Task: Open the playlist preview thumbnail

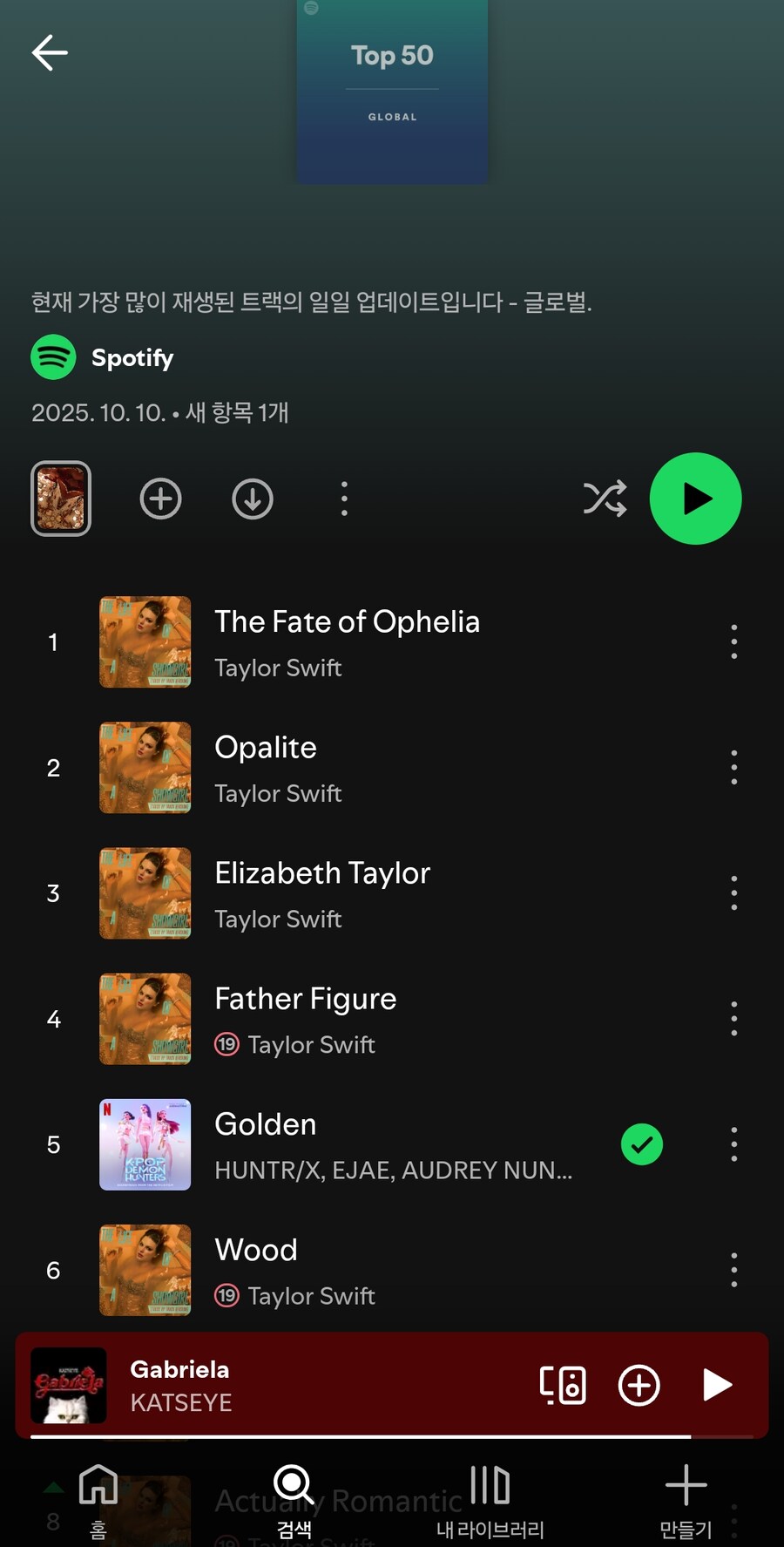Action: click(61, 499)
